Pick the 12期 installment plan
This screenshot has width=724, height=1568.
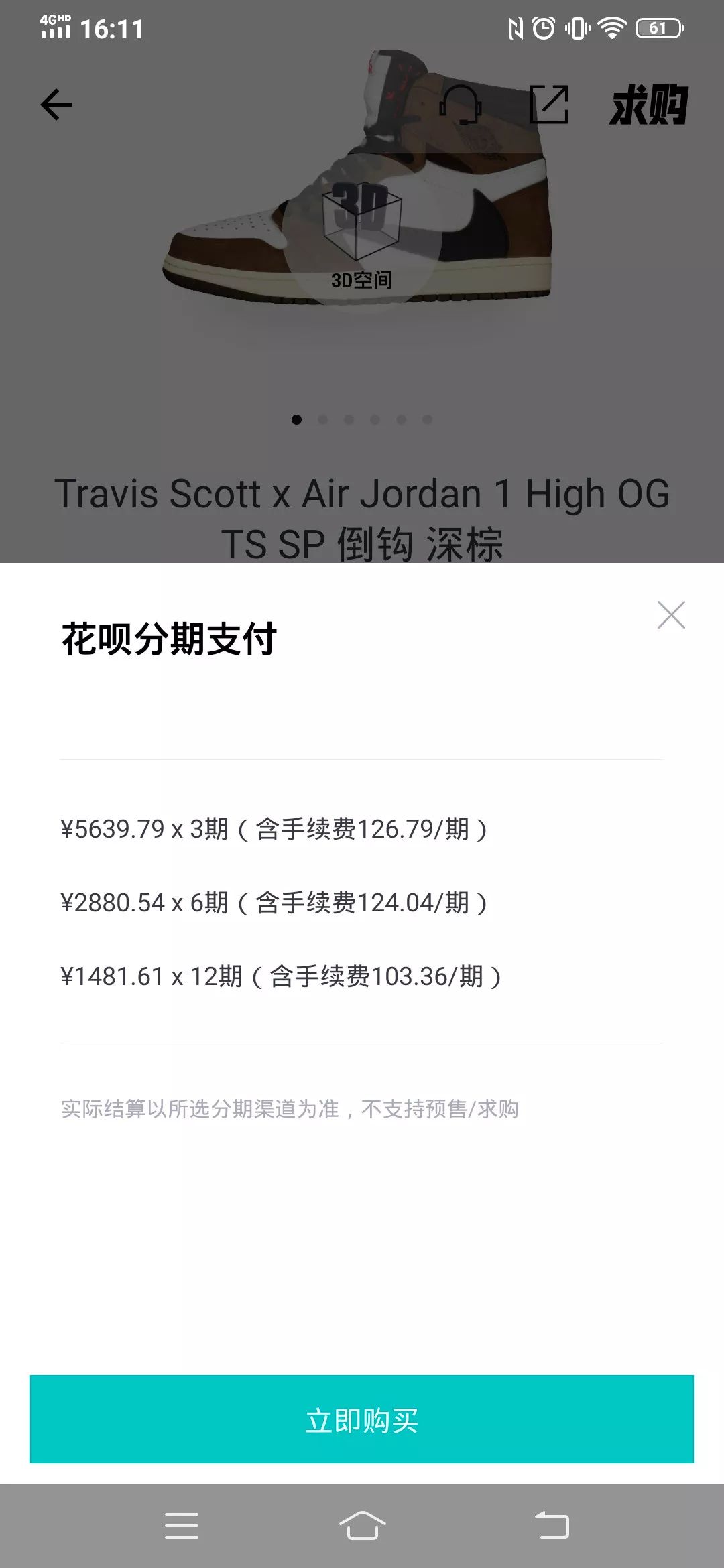click(280, 976)
